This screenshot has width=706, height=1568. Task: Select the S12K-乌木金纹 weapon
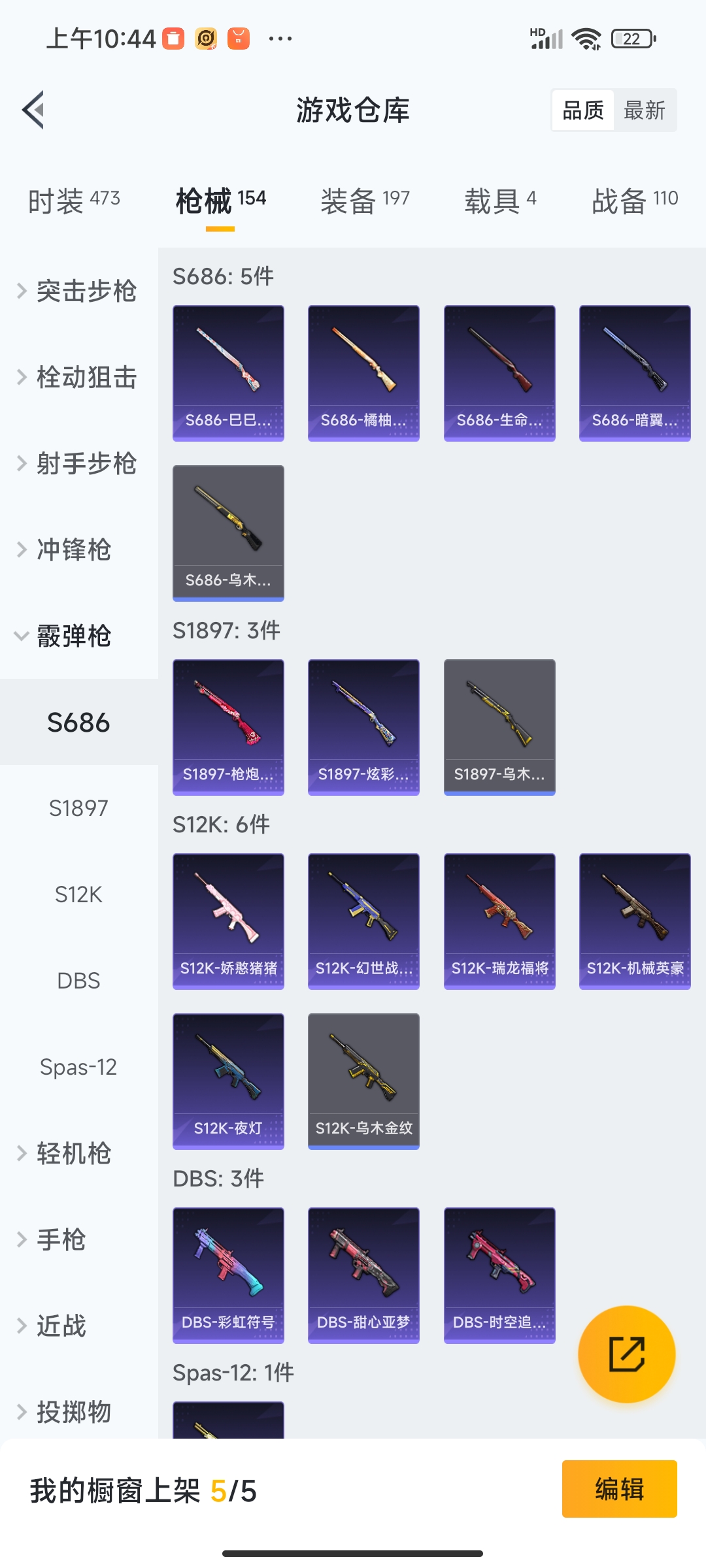[363, 1081]
